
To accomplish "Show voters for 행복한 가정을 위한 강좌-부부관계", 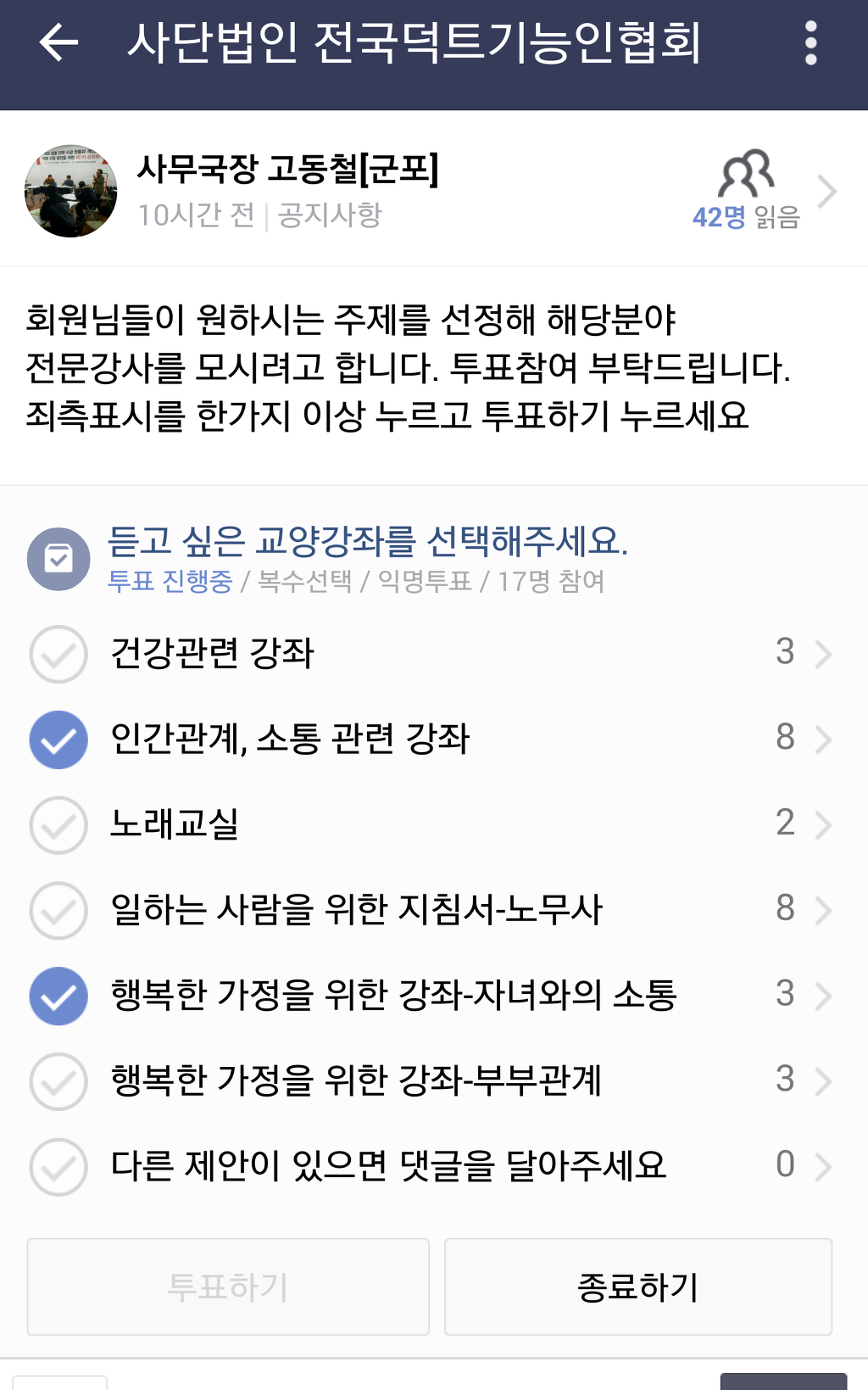I will (803, 1081).
